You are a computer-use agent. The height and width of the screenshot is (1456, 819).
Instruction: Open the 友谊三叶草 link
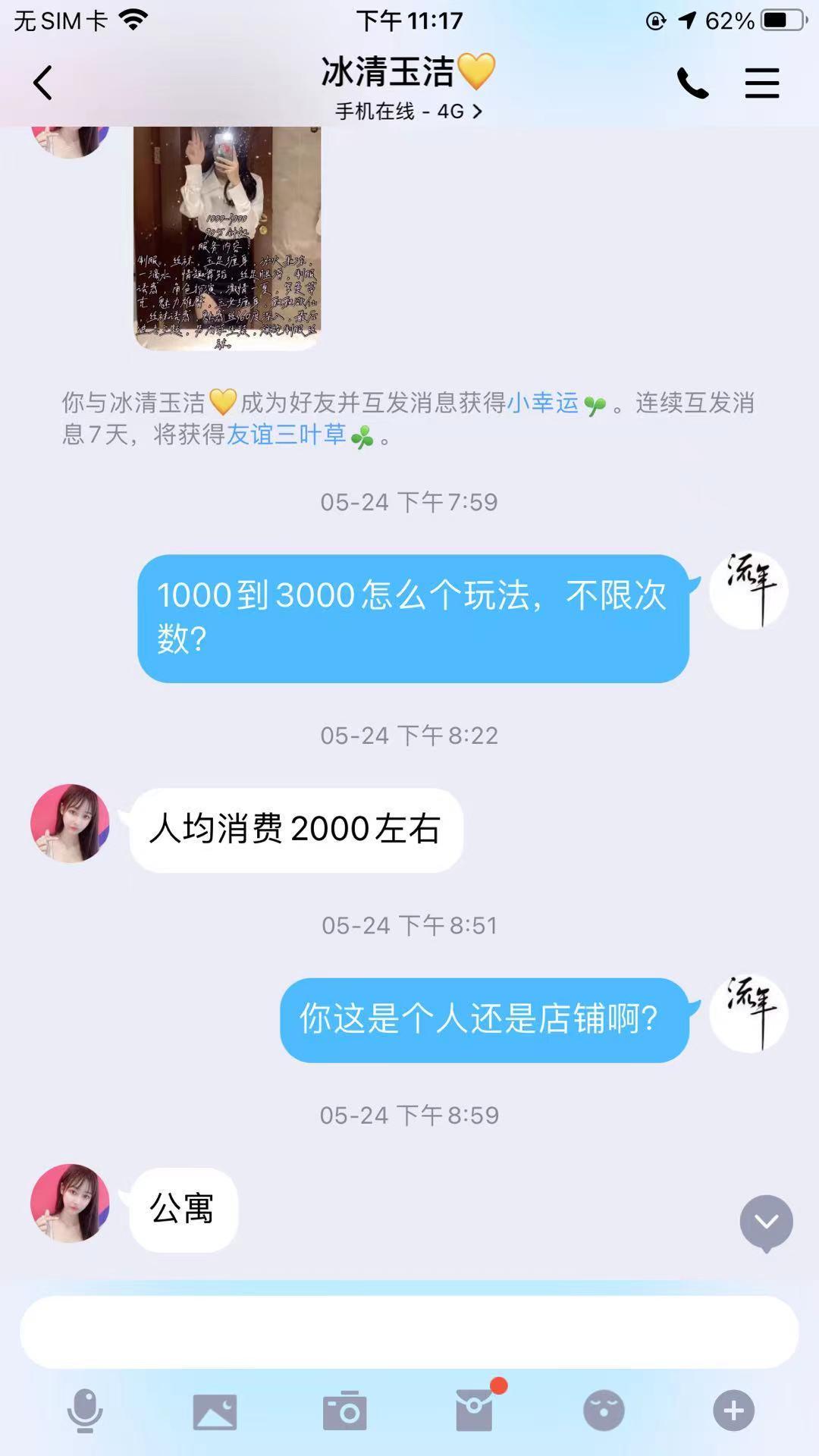(x=287, y=435)
